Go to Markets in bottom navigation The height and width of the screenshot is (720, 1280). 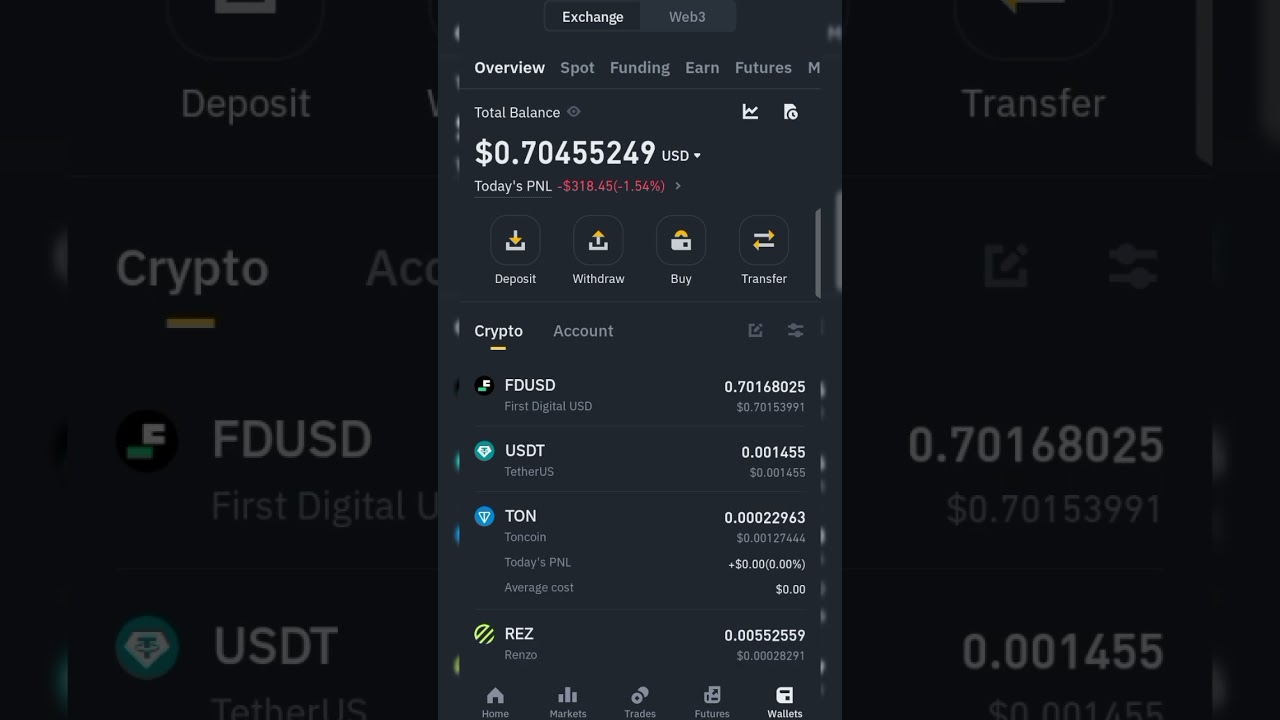pyautogui.click(x=568, y=702)
